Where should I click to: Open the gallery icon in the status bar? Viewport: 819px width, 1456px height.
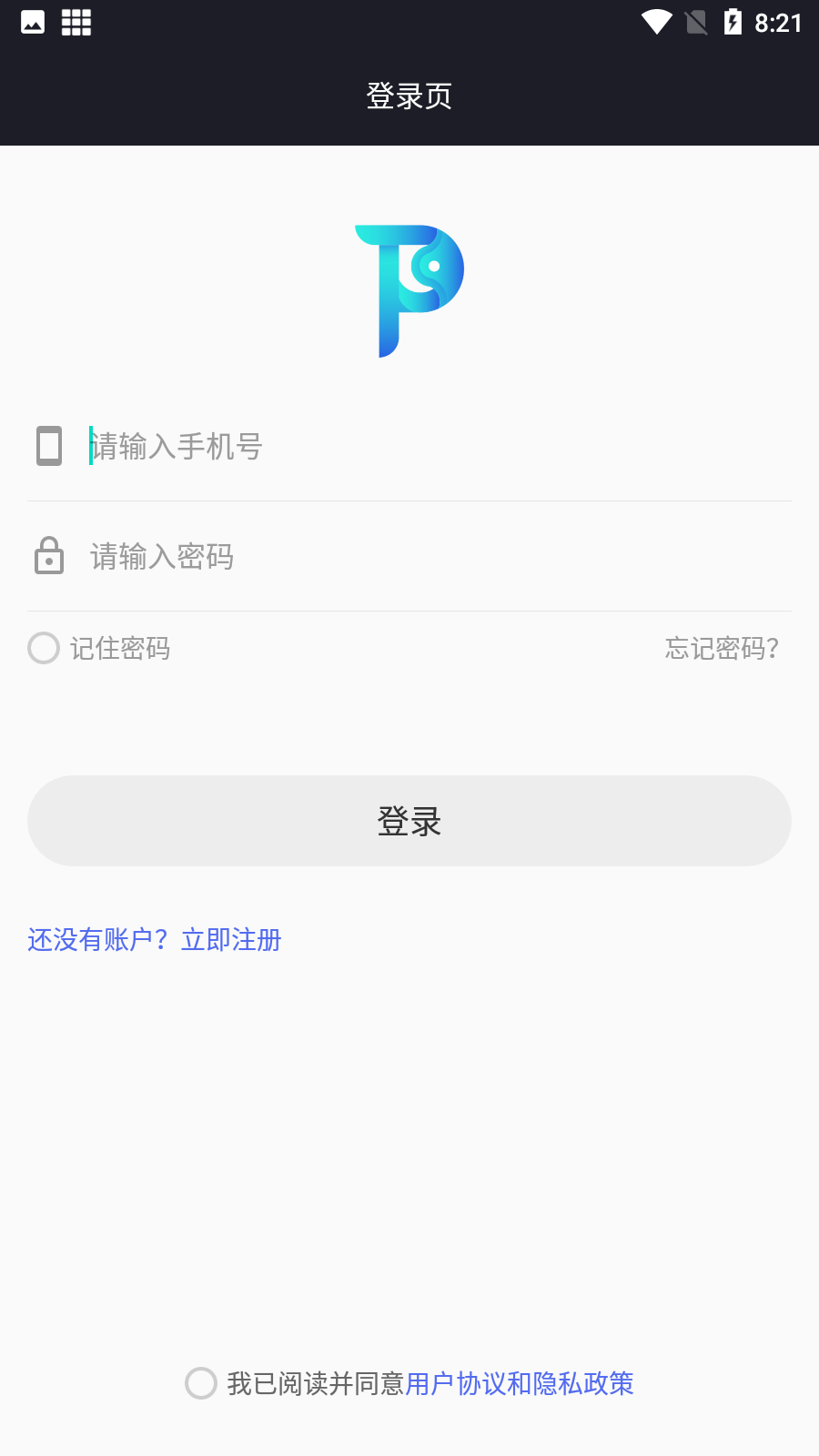[x=33, y=22]
